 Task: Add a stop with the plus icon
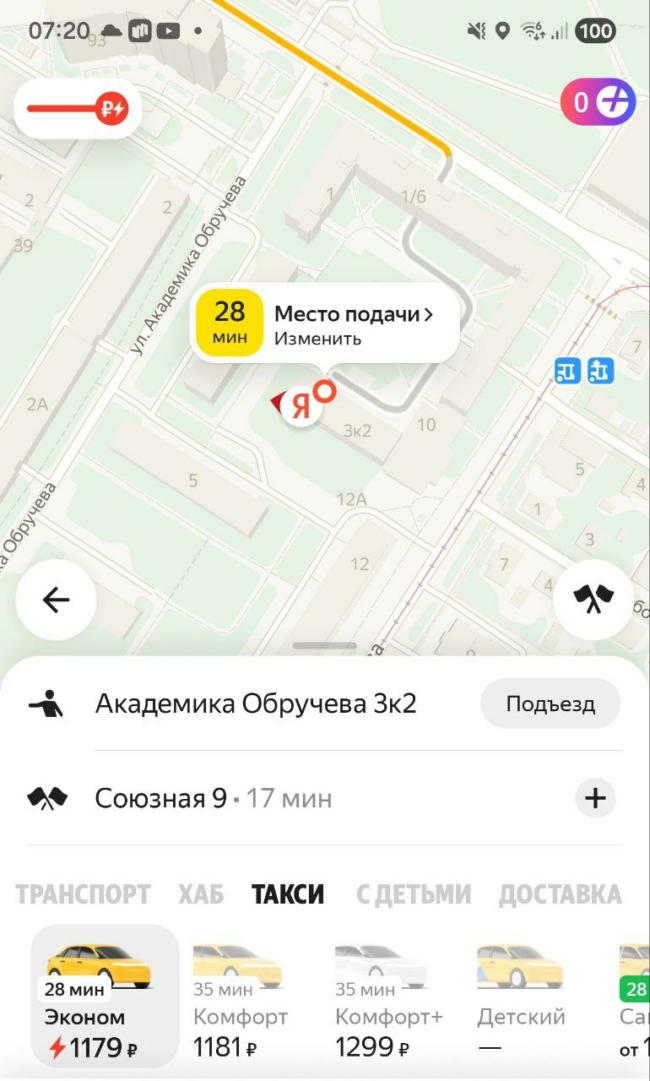tap(595, 798)
